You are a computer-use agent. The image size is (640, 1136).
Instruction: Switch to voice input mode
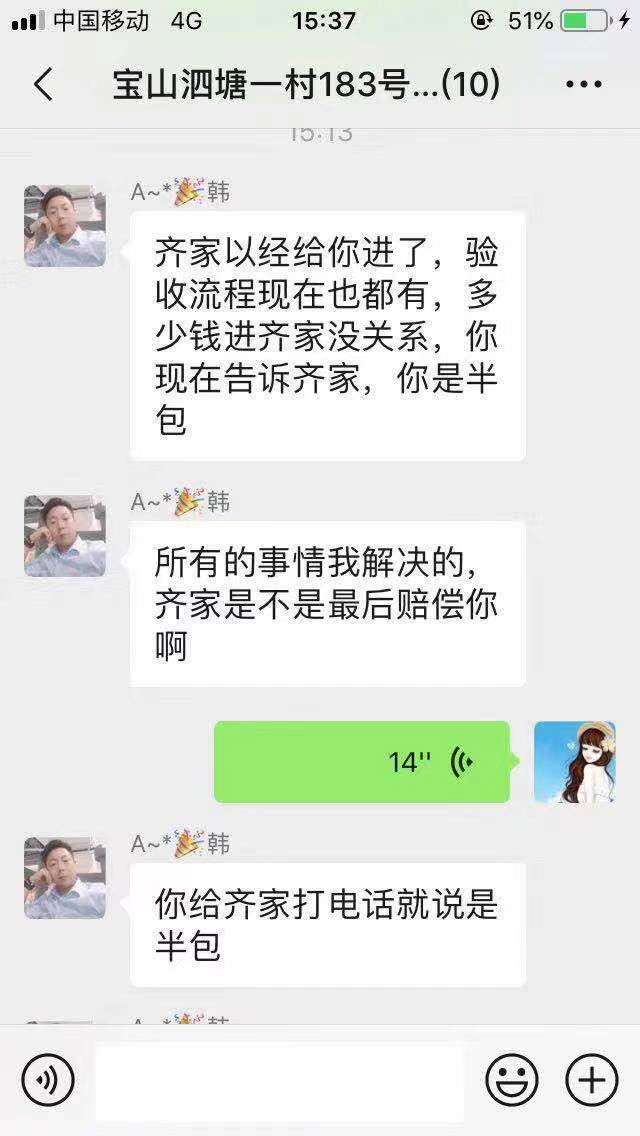coord(48,1080)
